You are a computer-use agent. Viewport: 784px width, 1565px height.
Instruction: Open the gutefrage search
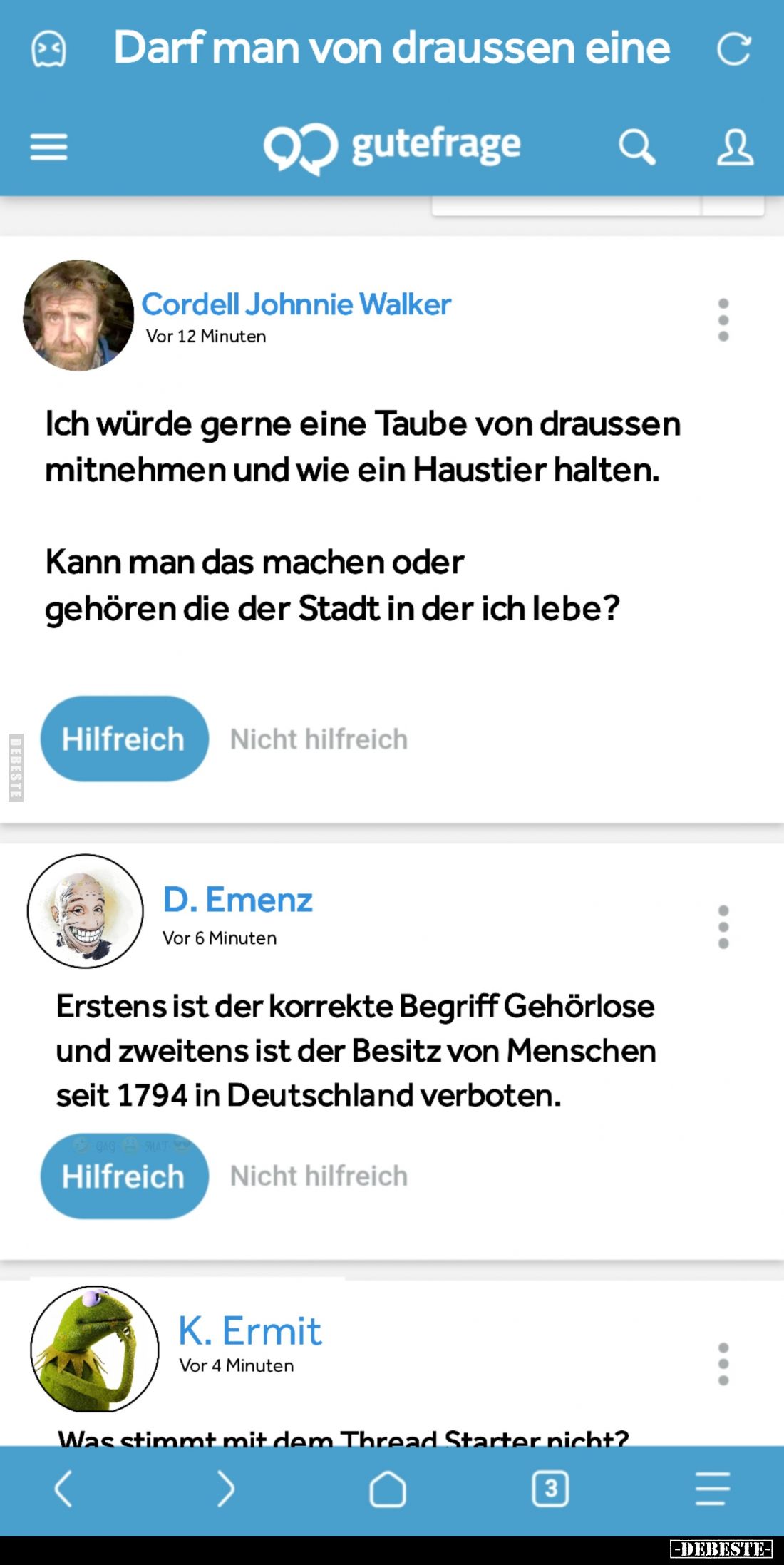pos(636,147)
